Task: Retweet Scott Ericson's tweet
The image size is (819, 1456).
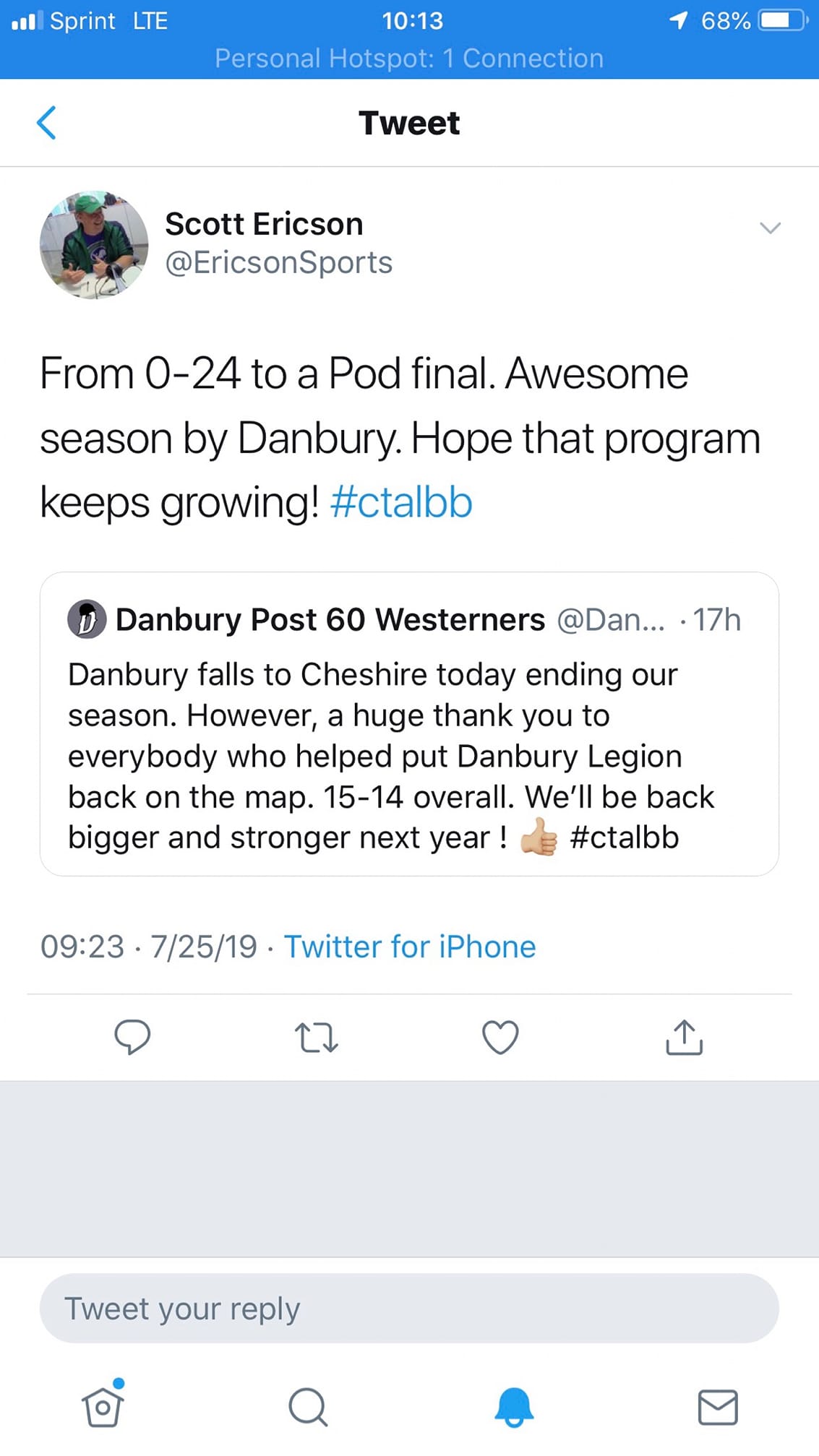Action: [x=317, y=1038]
